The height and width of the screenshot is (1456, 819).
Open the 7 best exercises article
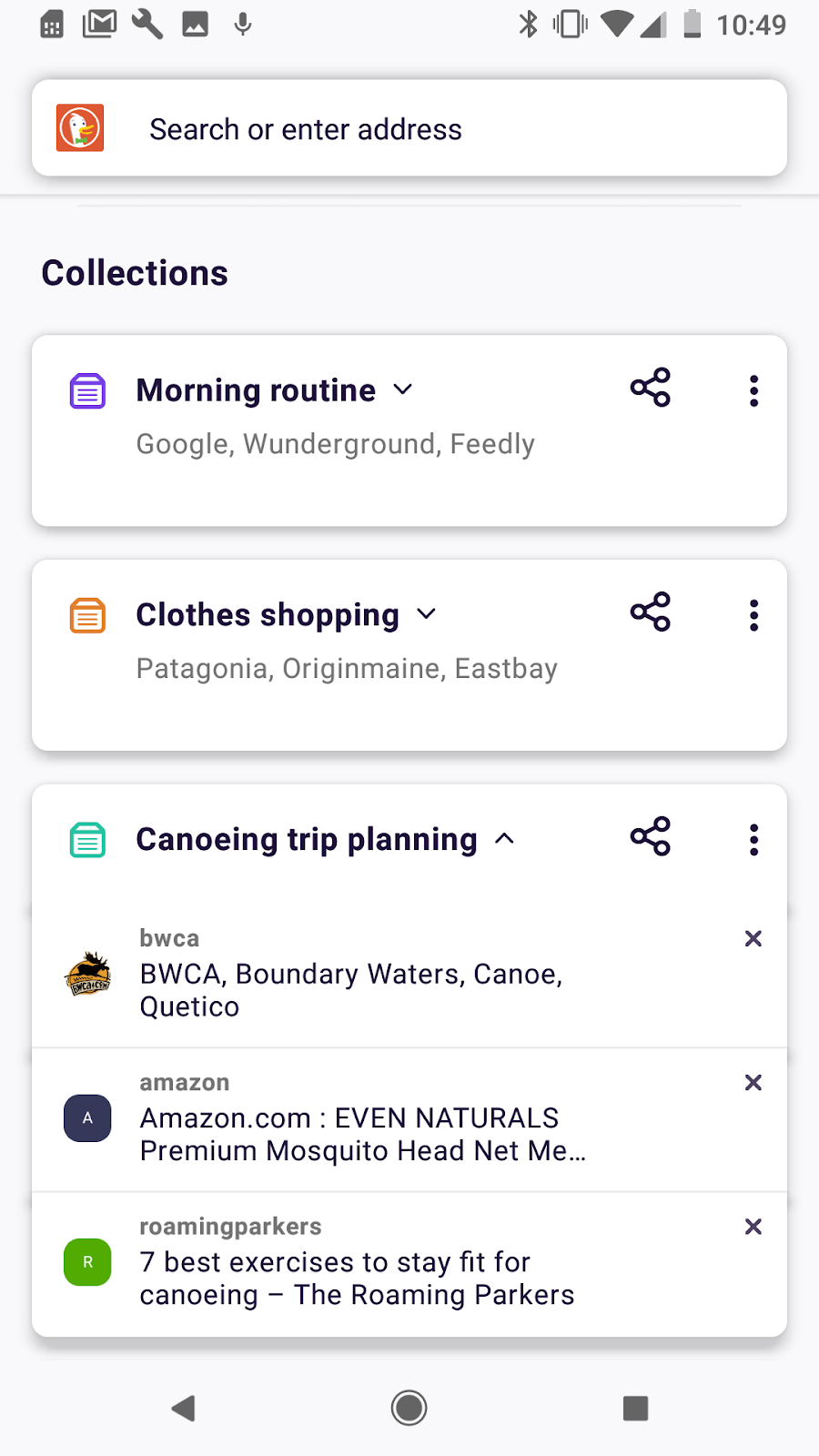tap(364, 1278)
